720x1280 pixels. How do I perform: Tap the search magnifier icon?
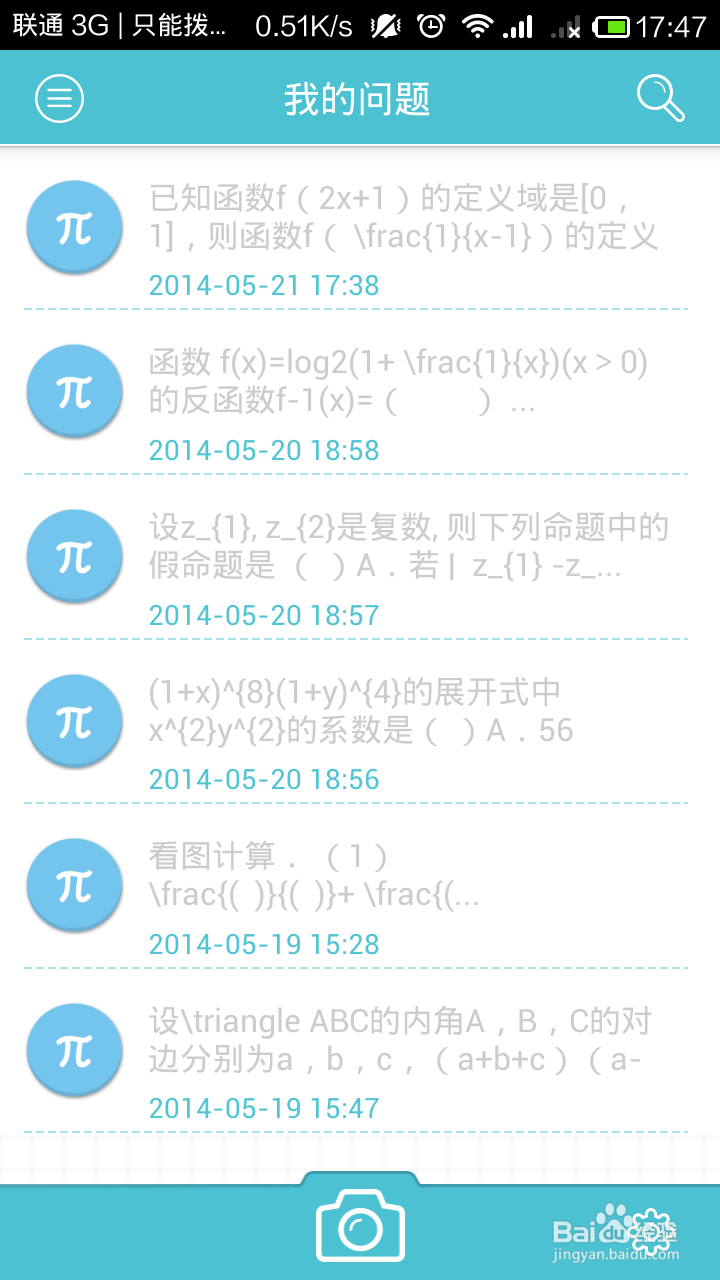point(660,98)
